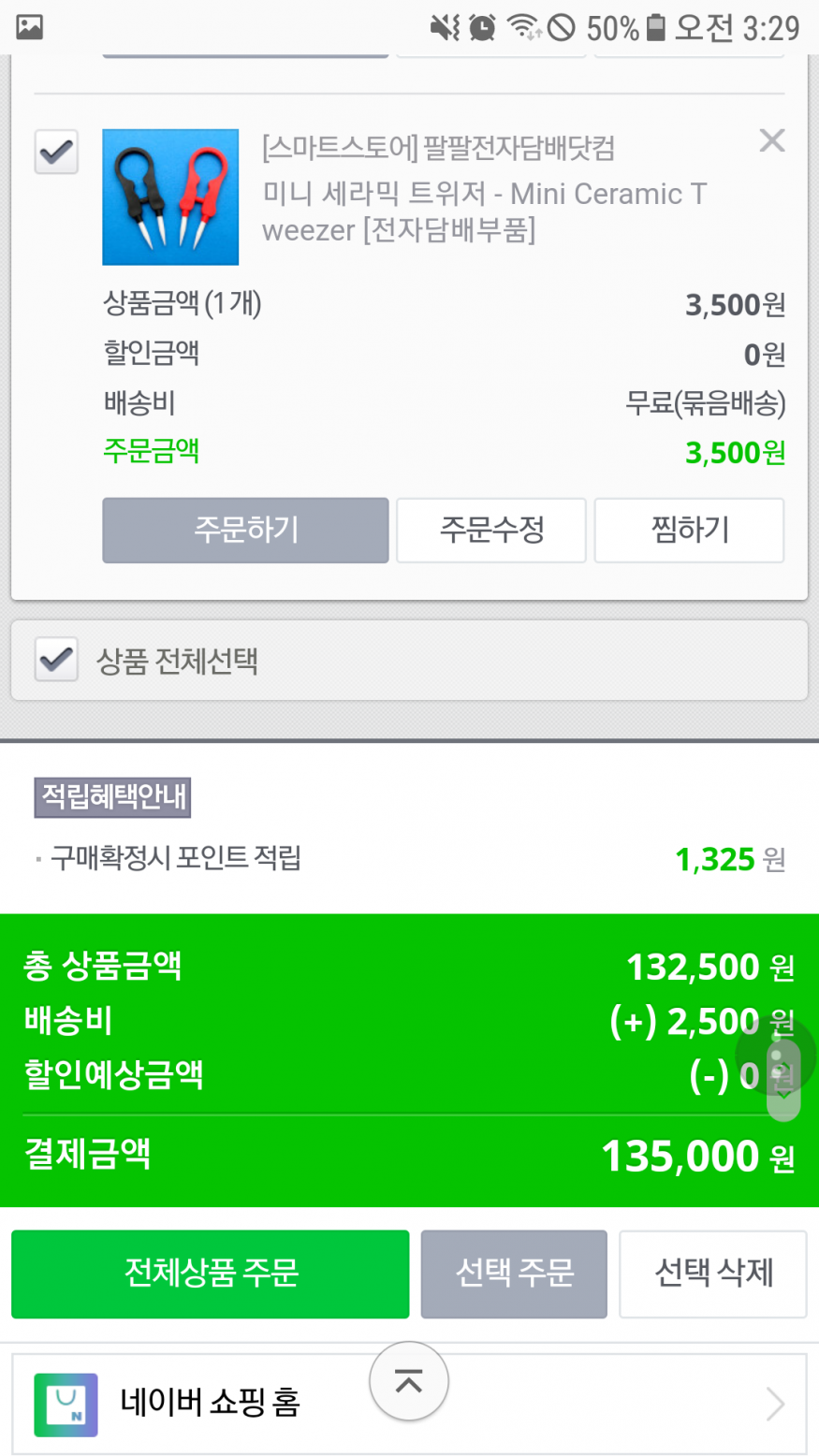The height and width of the screenshot is (1456, 819).
Task: Open the Mini Ceramic Tweezer product title
Action: point(485,211)
